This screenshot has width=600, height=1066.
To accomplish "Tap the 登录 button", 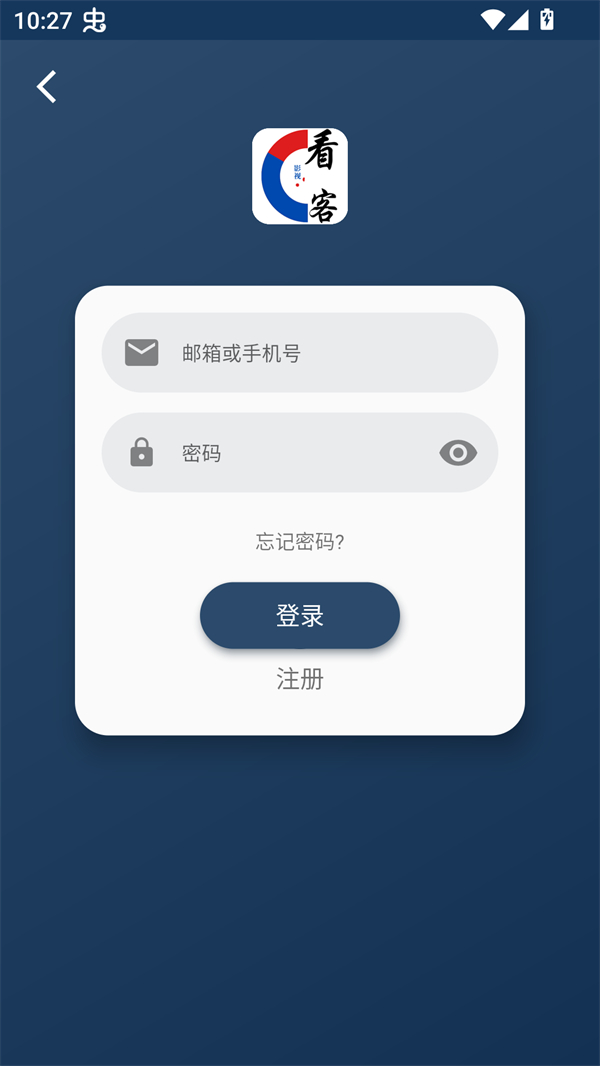I will (300, 615).
